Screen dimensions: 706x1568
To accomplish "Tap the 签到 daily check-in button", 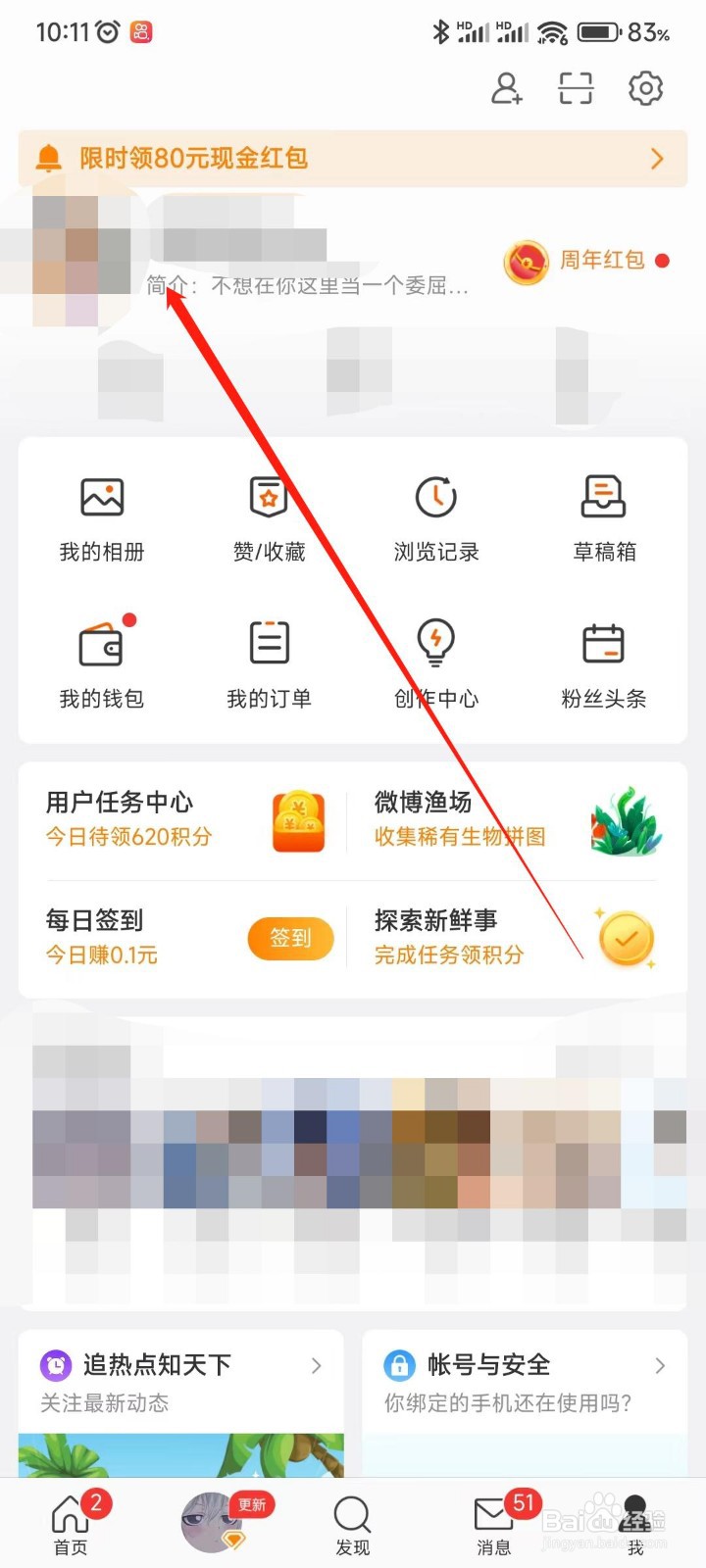I will pyautogui.click(x=290, y=938).
